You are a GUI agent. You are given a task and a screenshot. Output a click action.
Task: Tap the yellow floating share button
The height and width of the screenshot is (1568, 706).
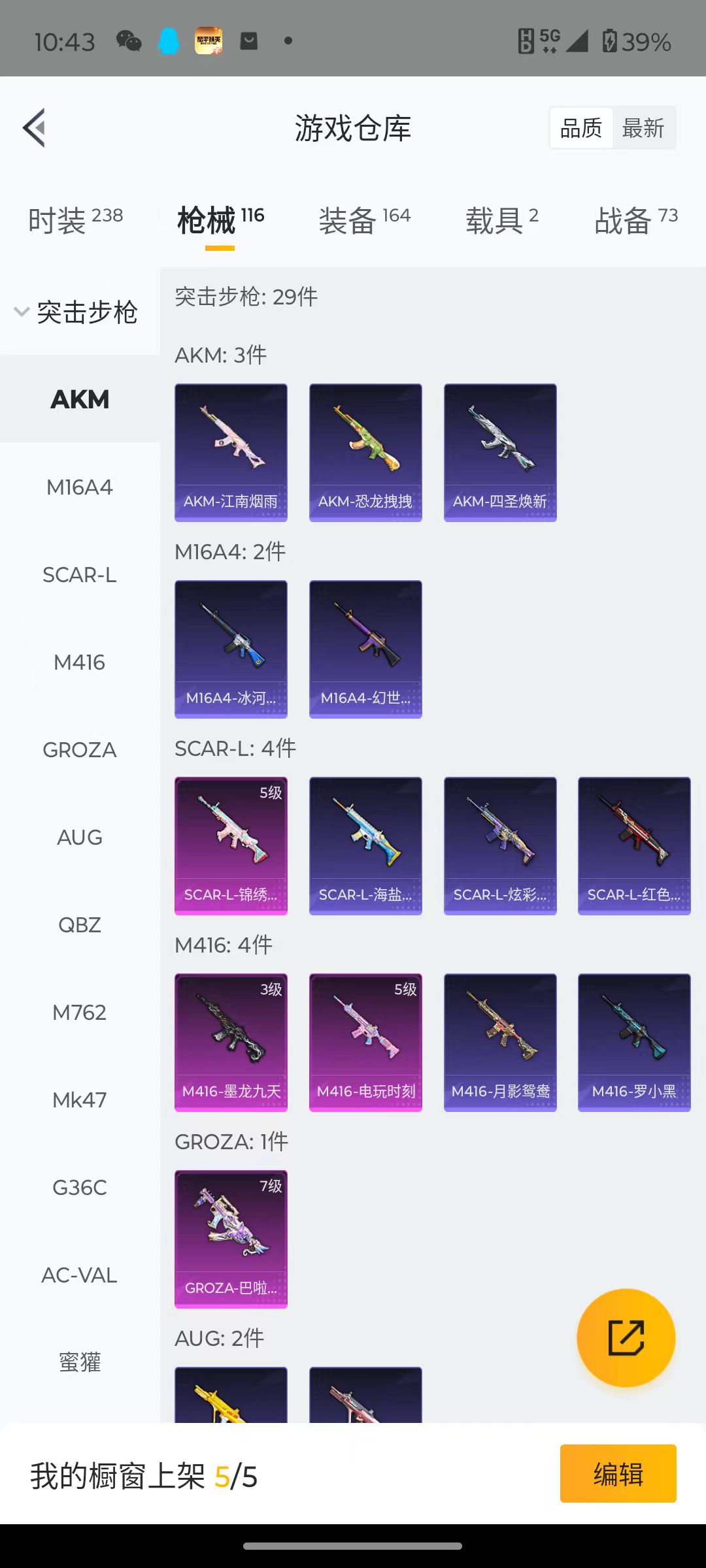pyautogui.click(x=626, y=1337)
